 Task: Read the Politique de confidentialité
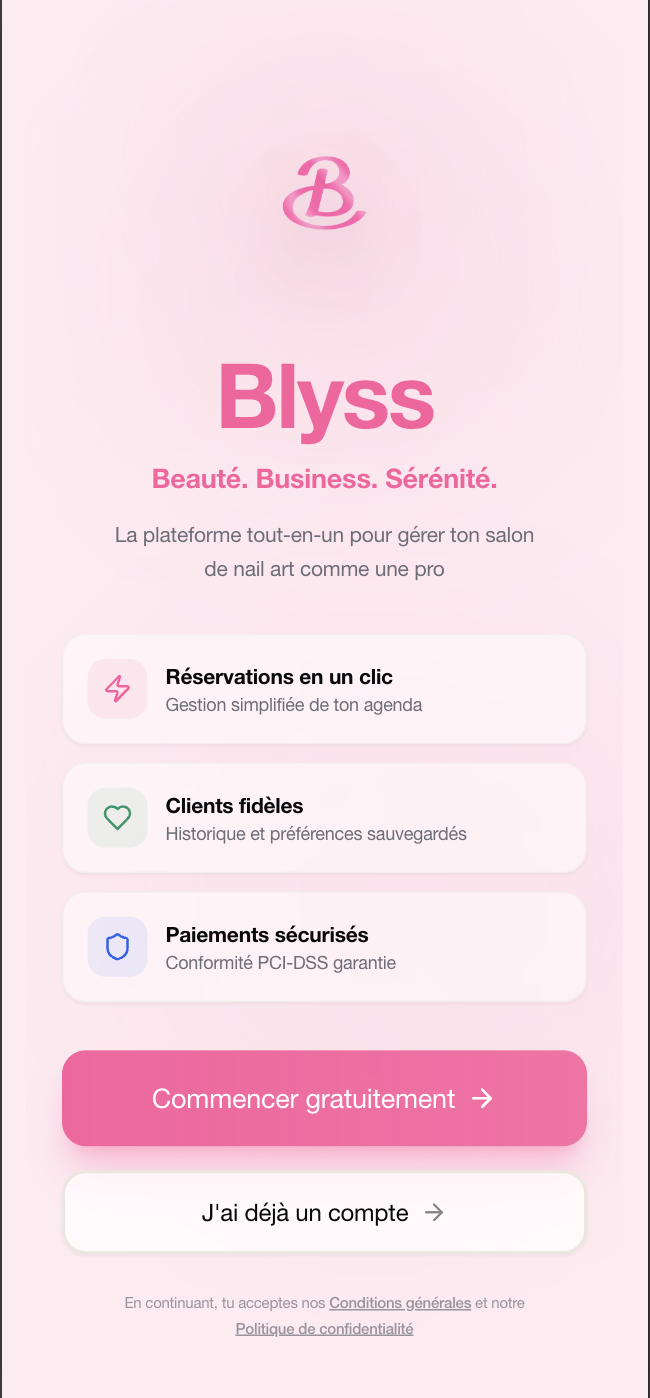[324, 1329]
